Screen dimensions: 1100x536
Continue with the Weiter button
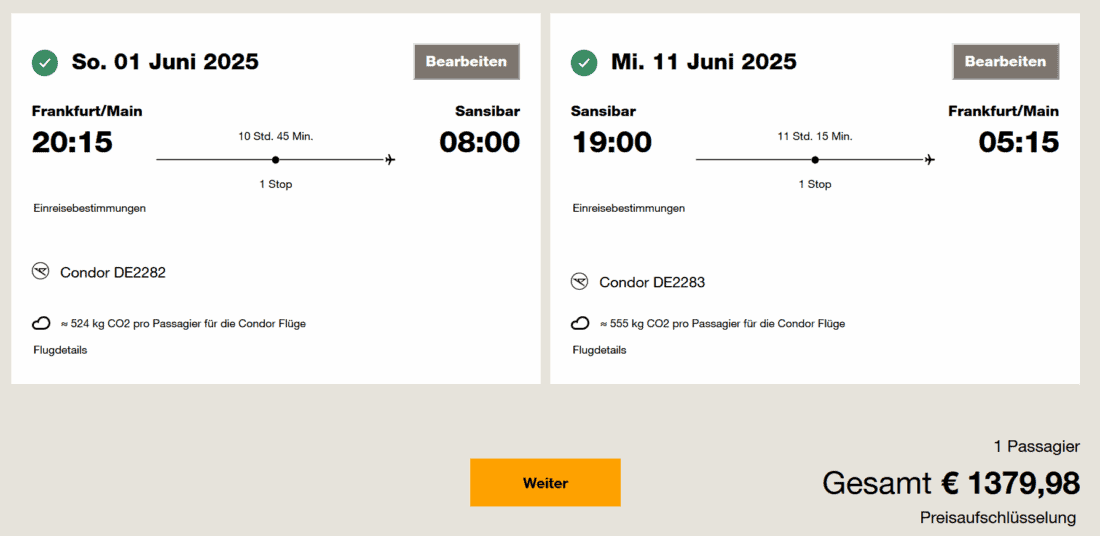pyautogui.click(x=545, y=483)
